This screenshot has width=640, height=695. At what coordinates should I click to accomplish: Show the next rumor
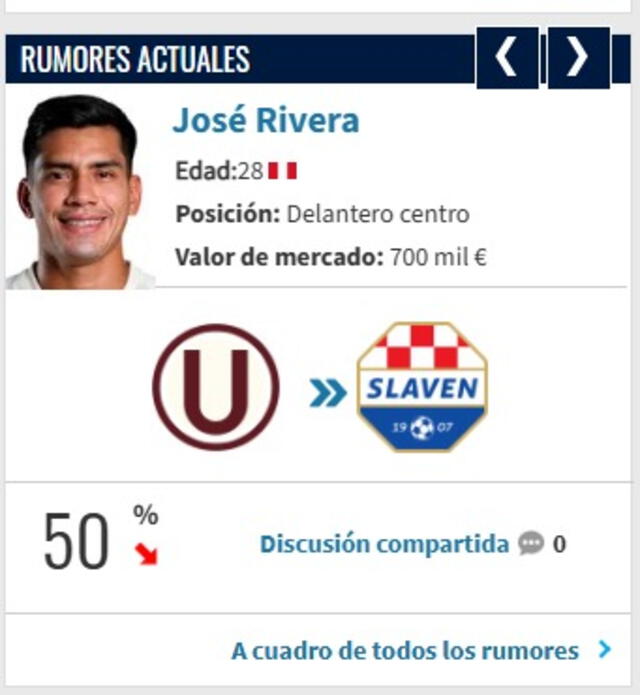click(x=578, y=58)
